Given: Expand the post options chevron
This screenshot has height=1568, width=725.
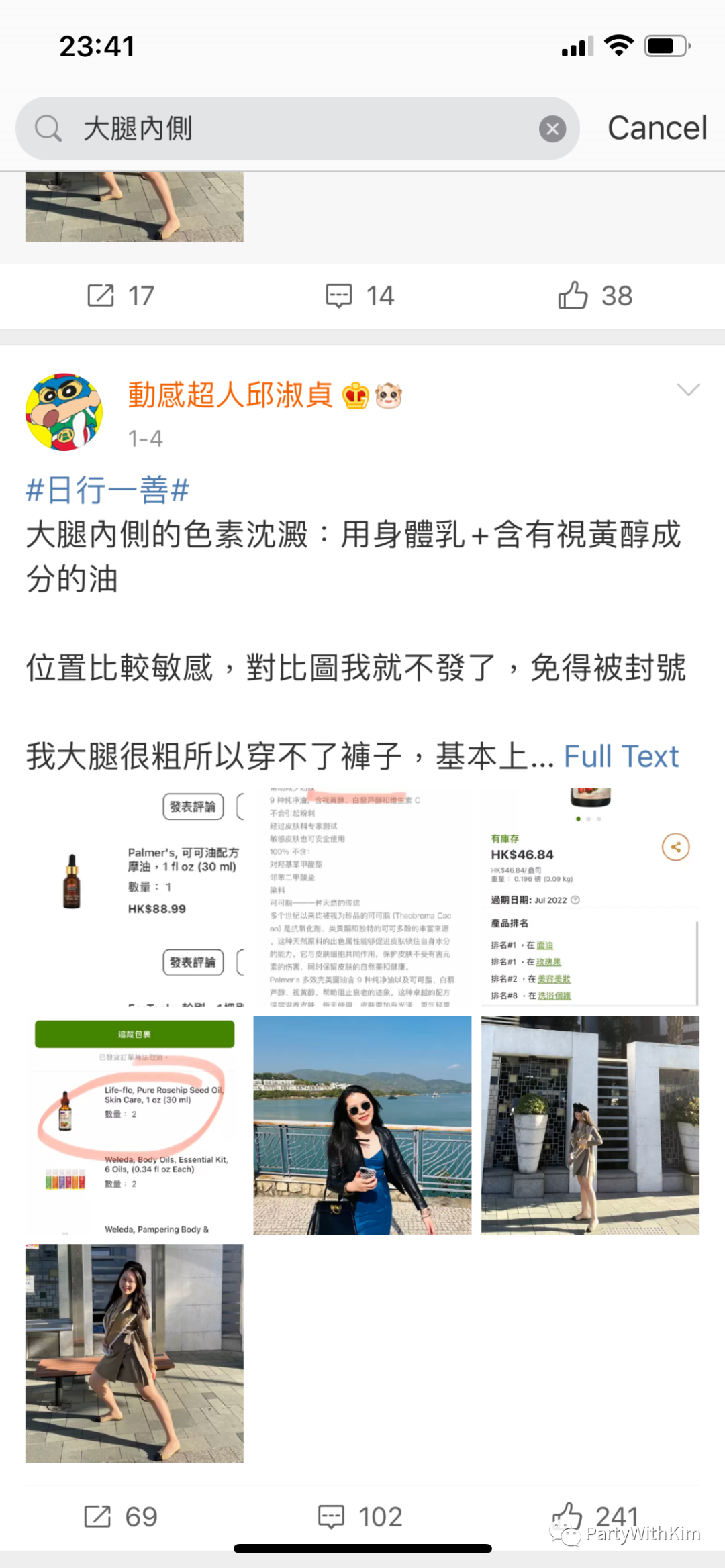Looking at the screenshot, I should pos(688,390).
